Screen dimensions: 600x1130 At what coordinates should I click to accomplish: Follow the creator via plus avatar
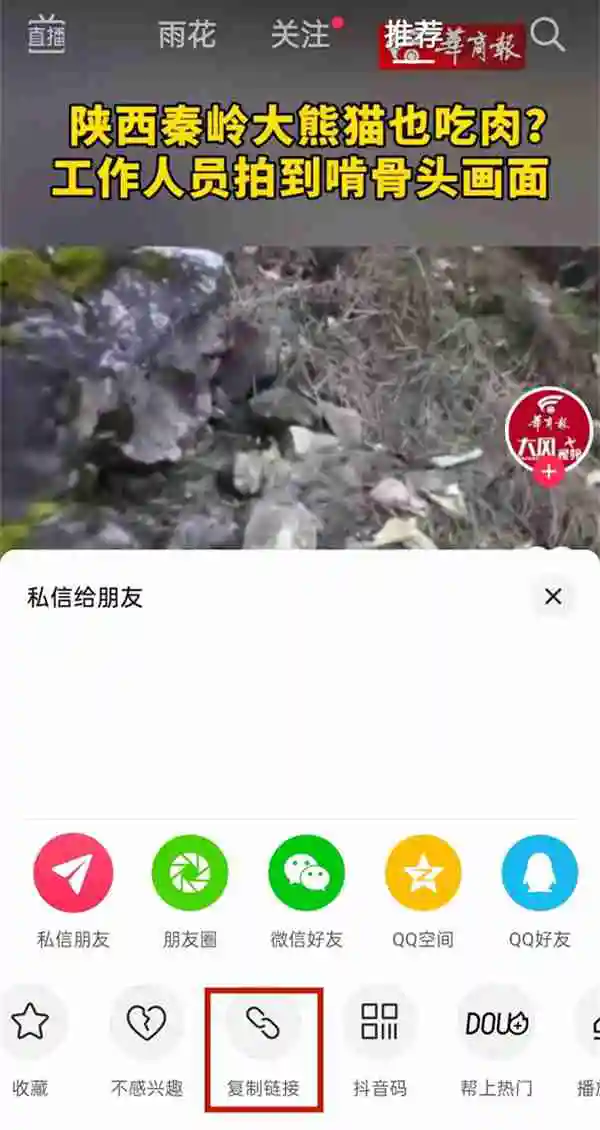(x=549, y=472)
